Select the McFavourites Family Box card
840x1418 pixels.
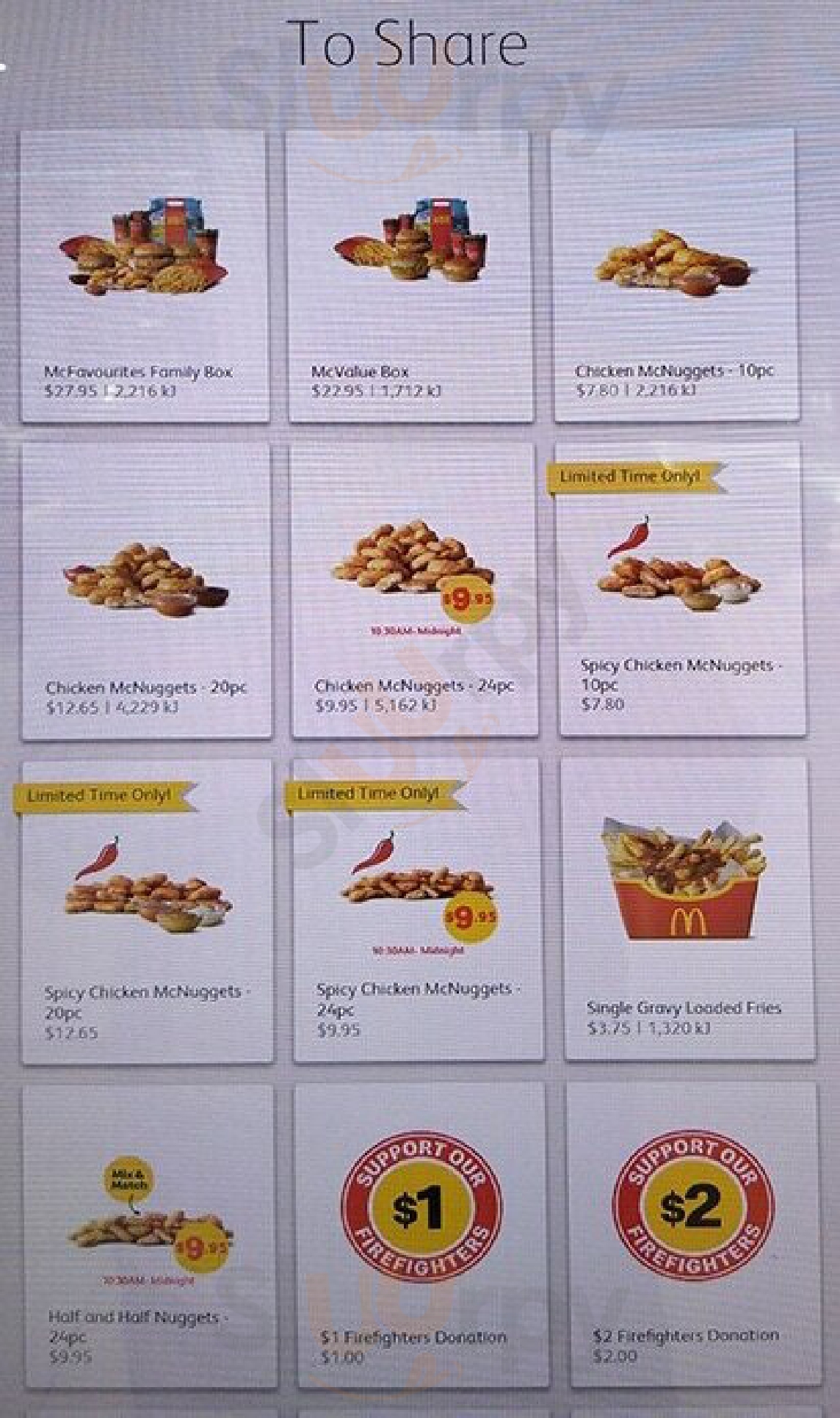145,276
